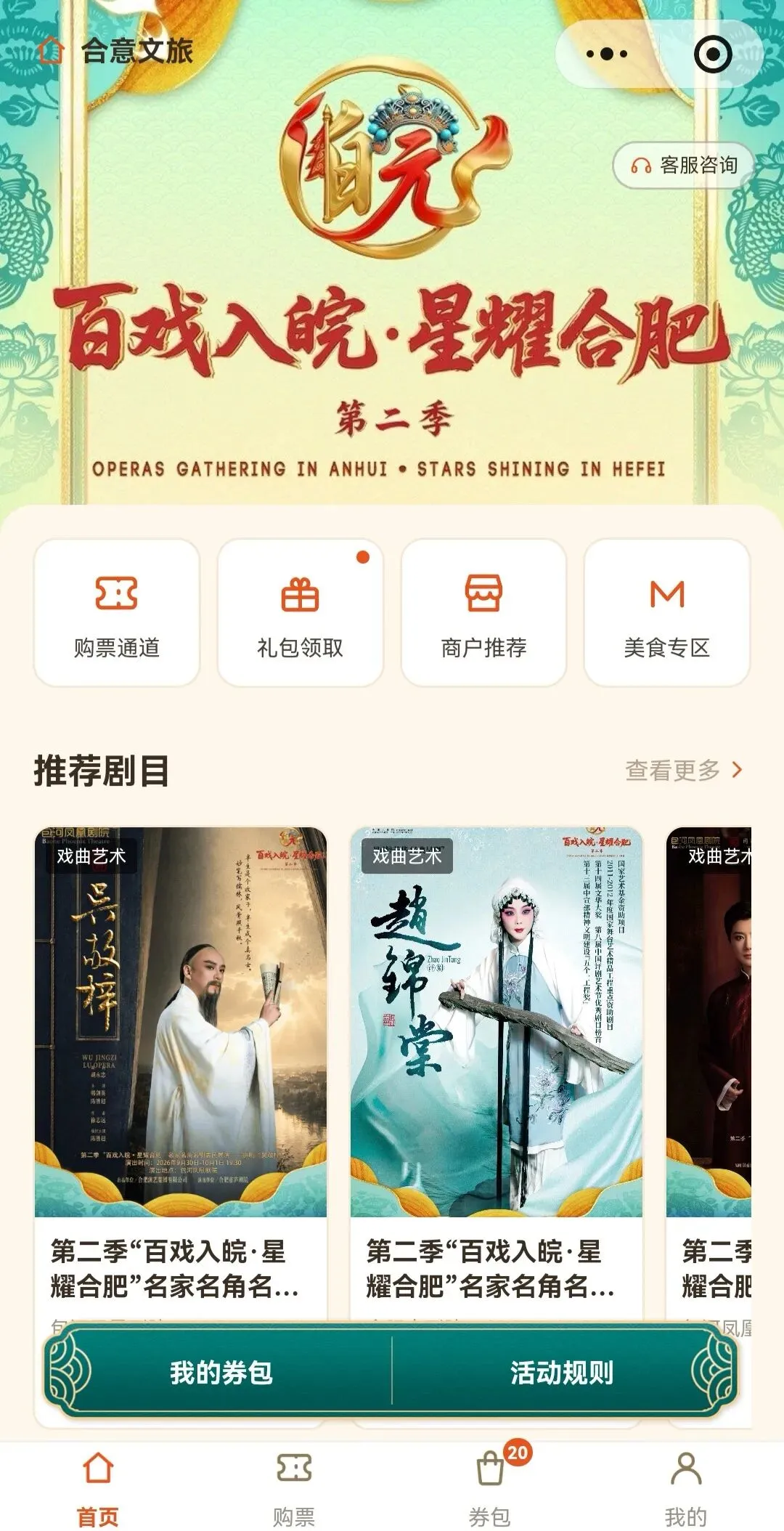Screen dimensions: 784x1531
Task: Switch to the 首页 tab
Action: (x=98, y=1488)
